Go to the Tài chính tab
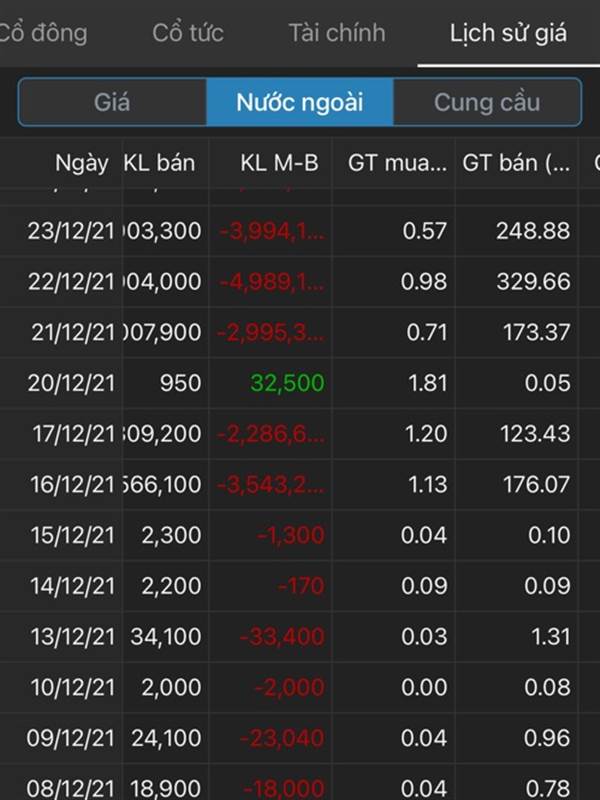 (336, 33)
